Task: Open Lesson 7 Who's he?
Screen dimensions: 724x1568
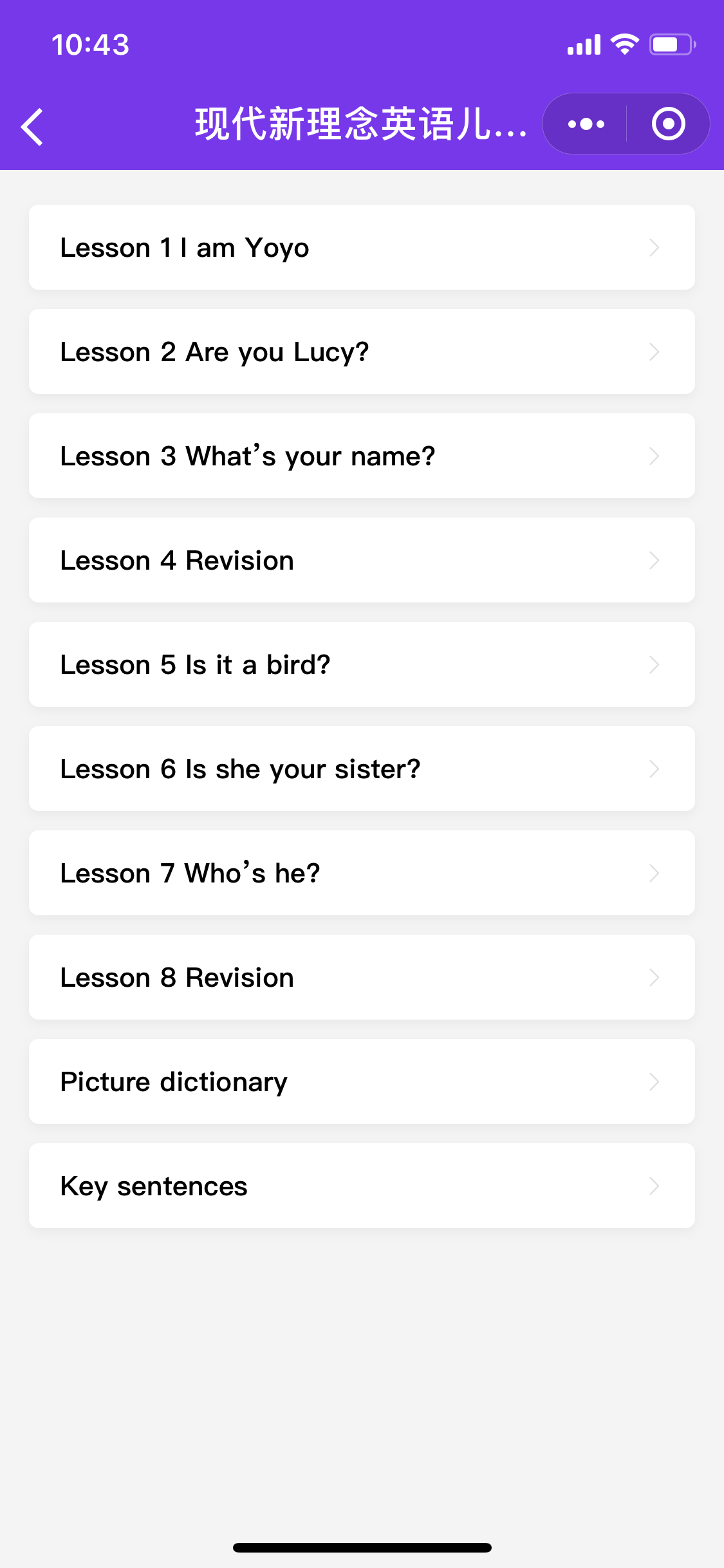Action: [x=362, y=873]
